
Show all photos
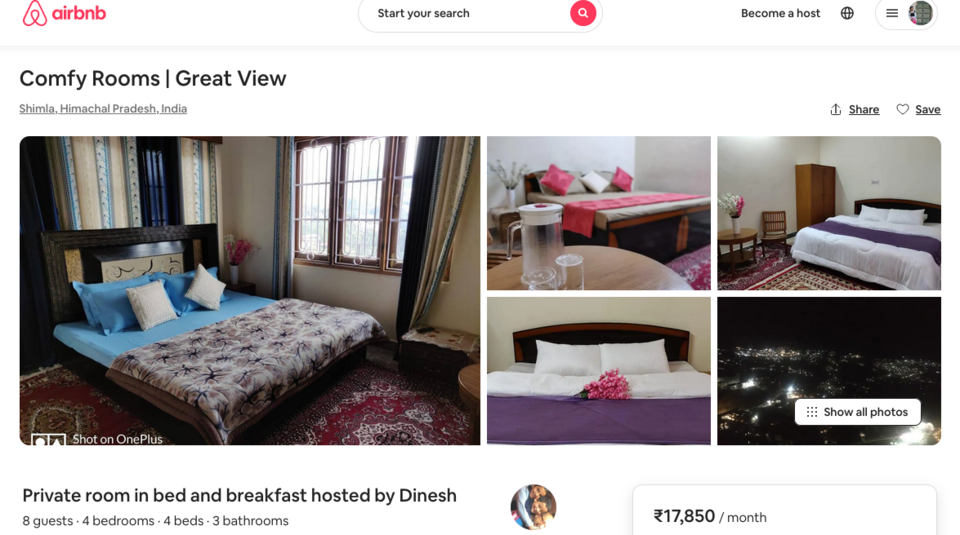pos(857,412)
